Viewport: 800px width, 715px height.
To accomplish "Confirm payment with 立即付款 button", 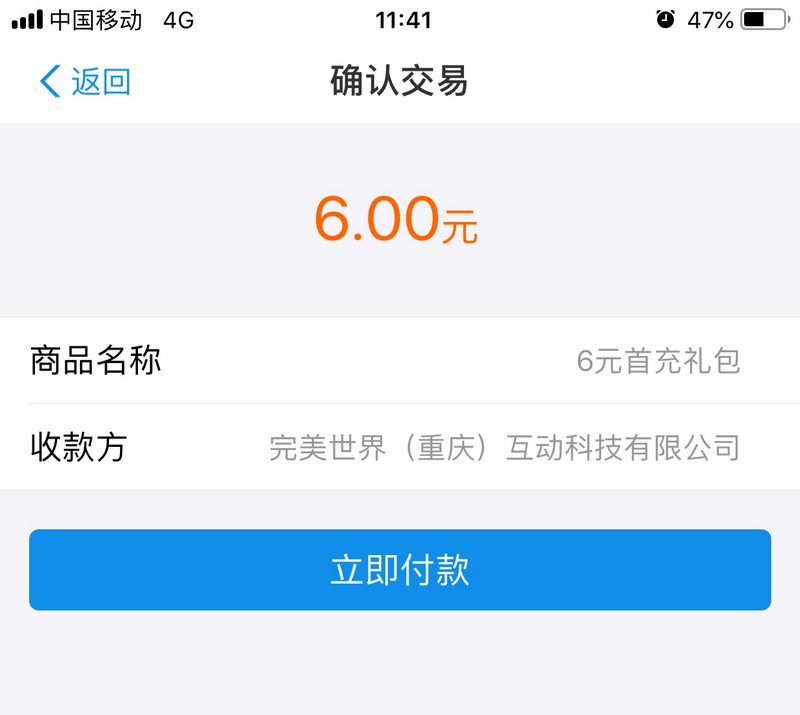I will click(400, 570).
